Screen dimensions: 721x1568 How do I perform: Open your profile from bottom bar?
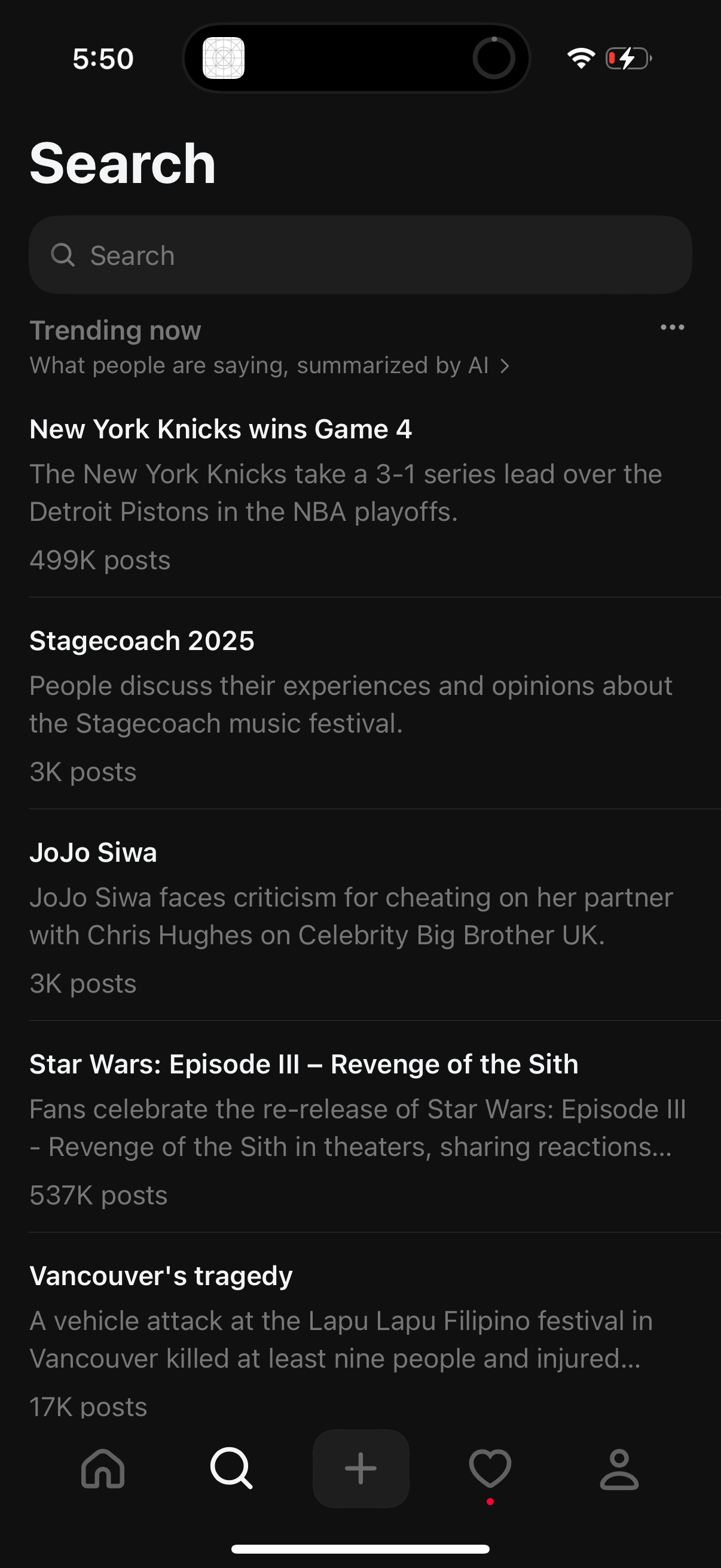618,1468
